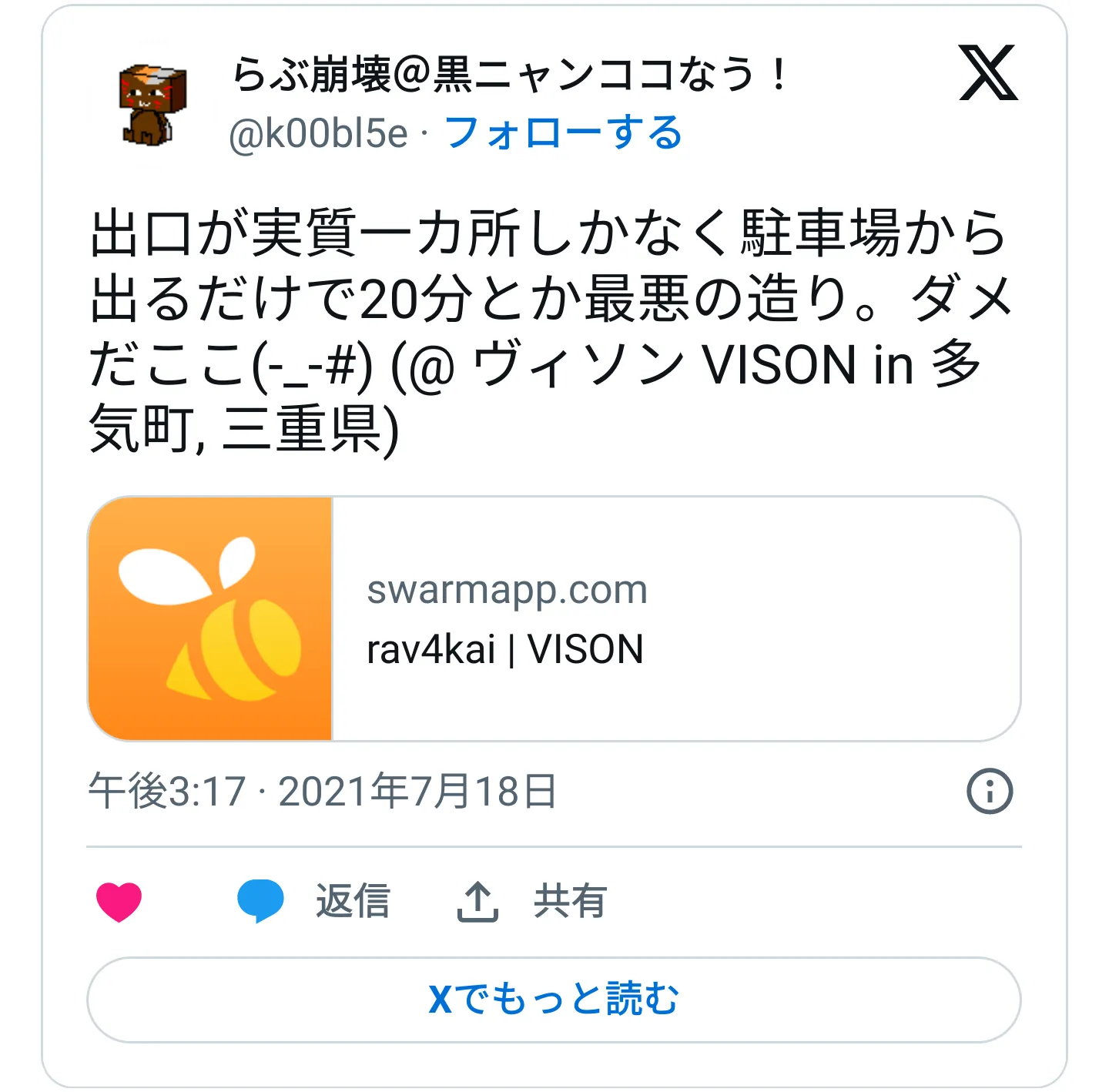Tap フォローする to follow @k00bl5e

point(563,133)
